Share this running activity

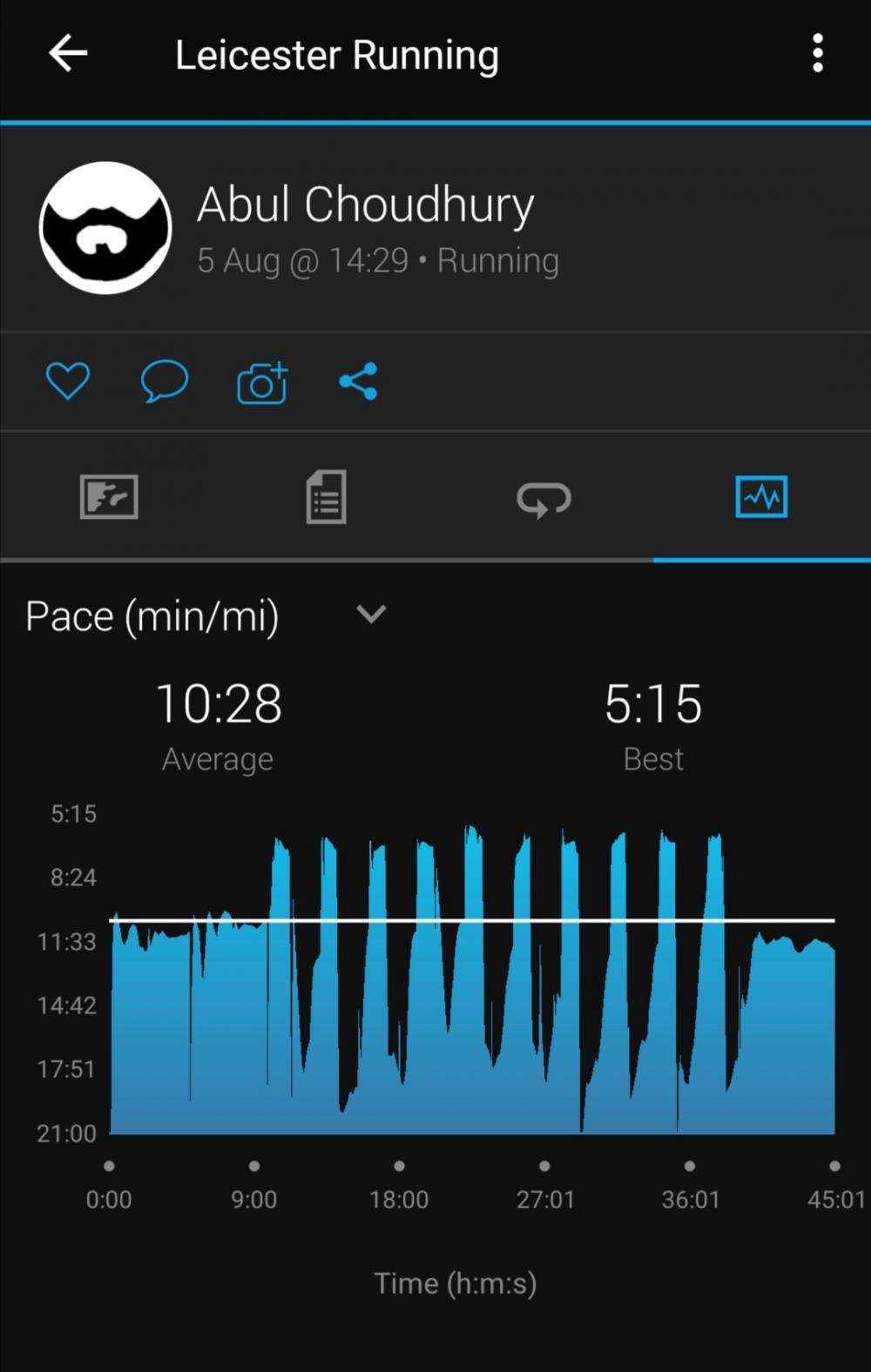click(x=358, y=381)
